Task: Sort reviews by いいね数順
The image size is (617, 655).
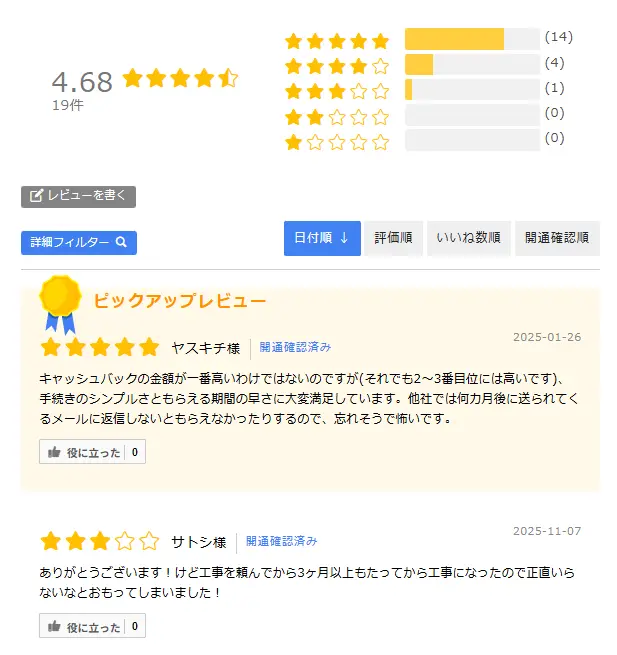Action: (x=468, y=238)
